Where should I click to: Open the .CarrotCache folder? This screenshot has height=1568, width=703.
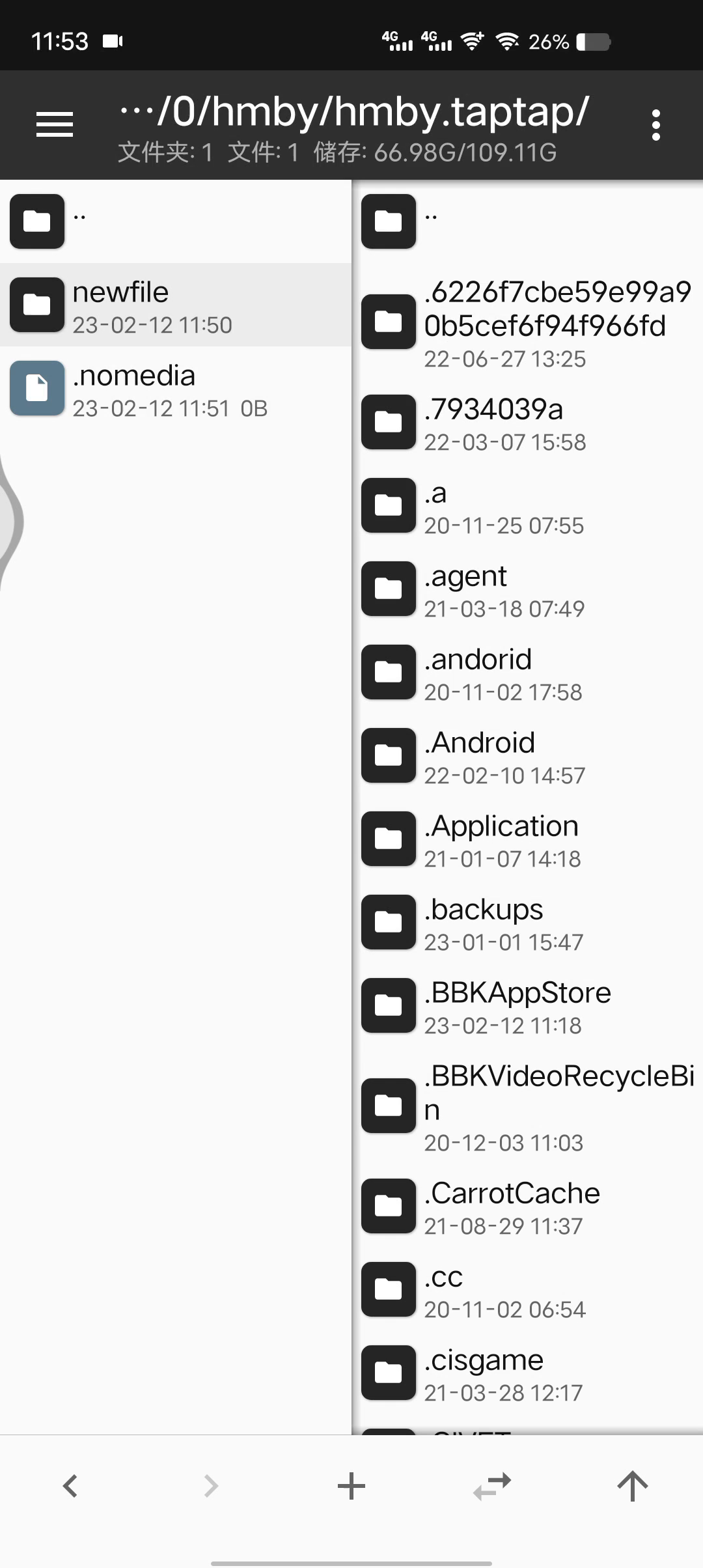coord(528,1206)
